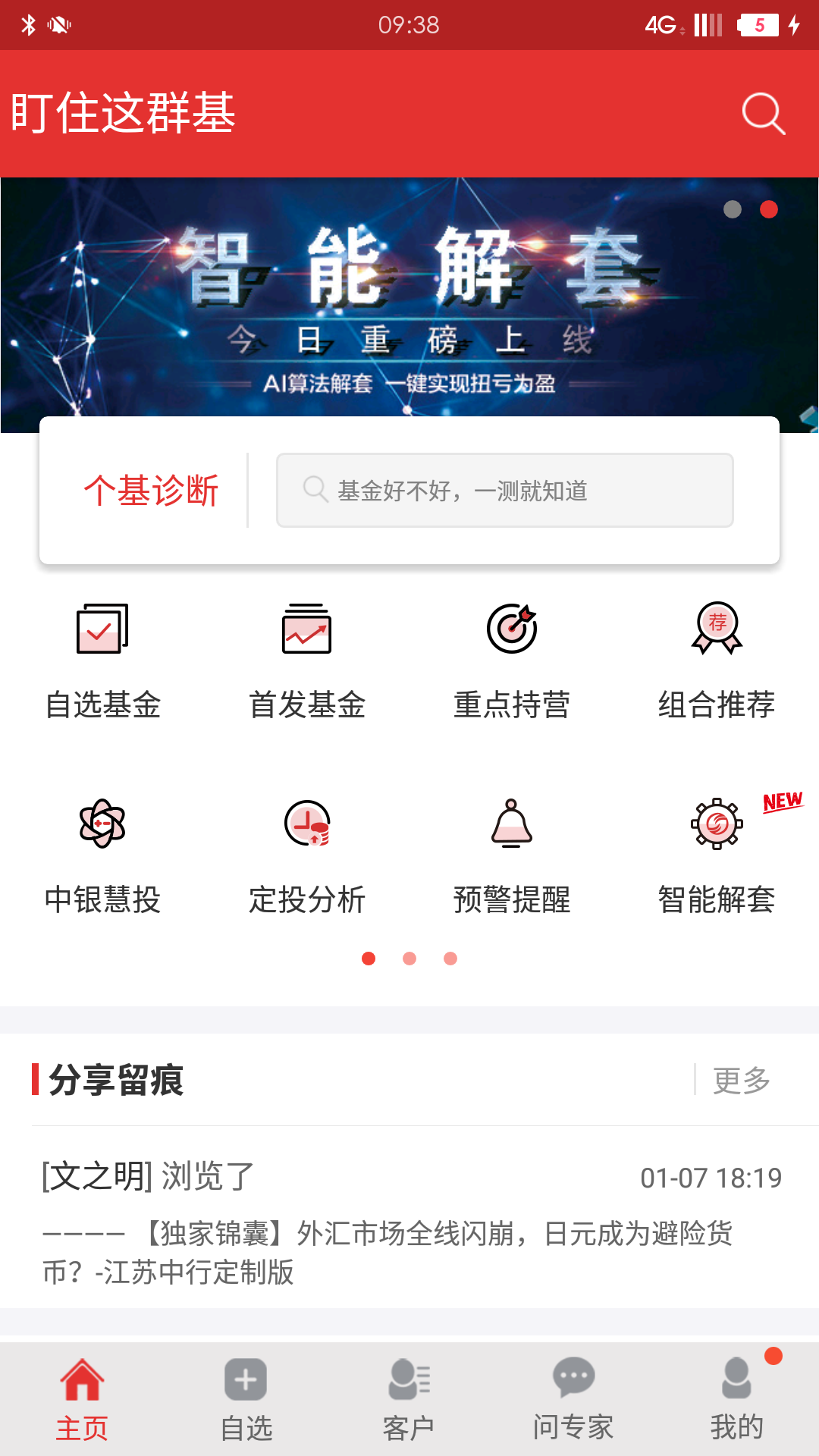Open 我的 profile with red notification dot

tap(738, 1399)
